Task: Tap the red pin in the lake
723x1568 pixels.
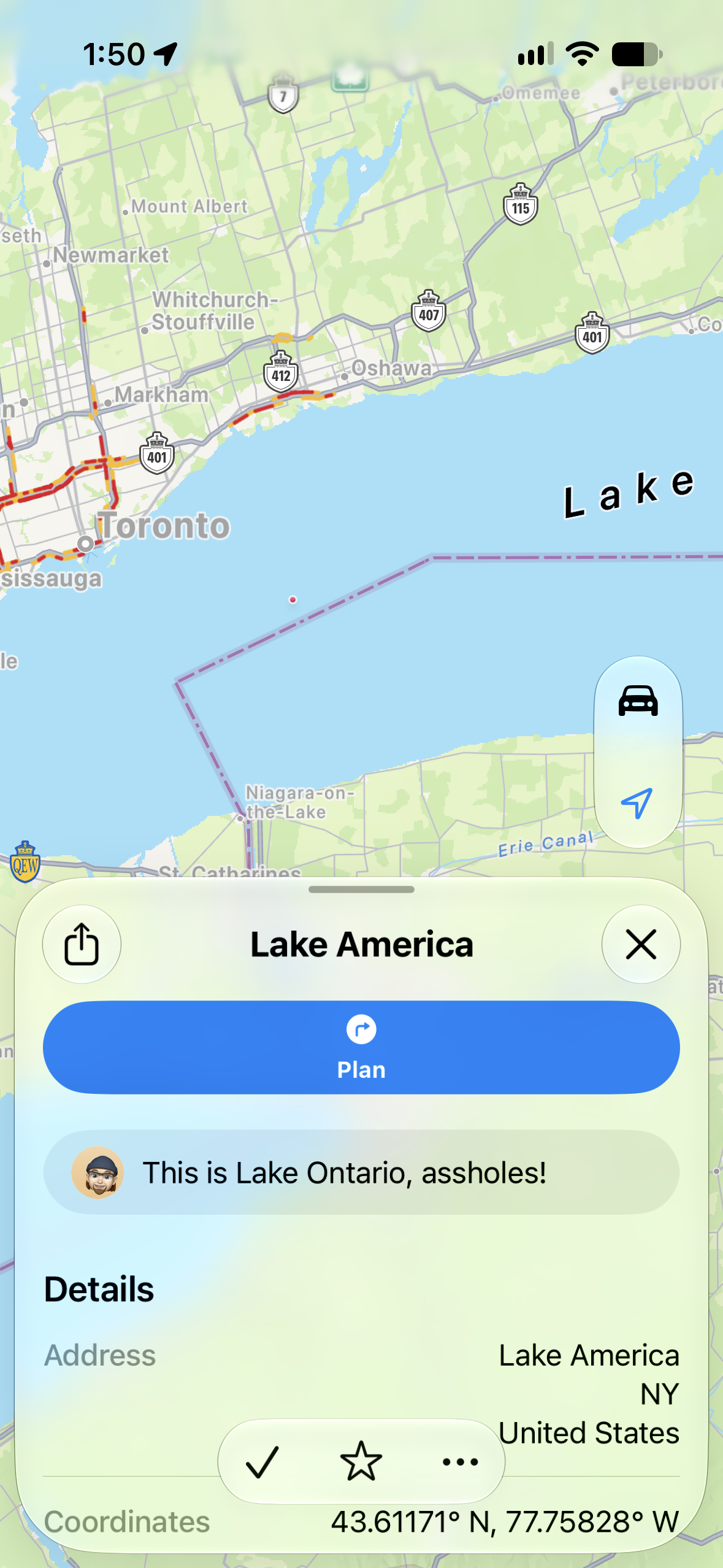Action: [293, 599]
